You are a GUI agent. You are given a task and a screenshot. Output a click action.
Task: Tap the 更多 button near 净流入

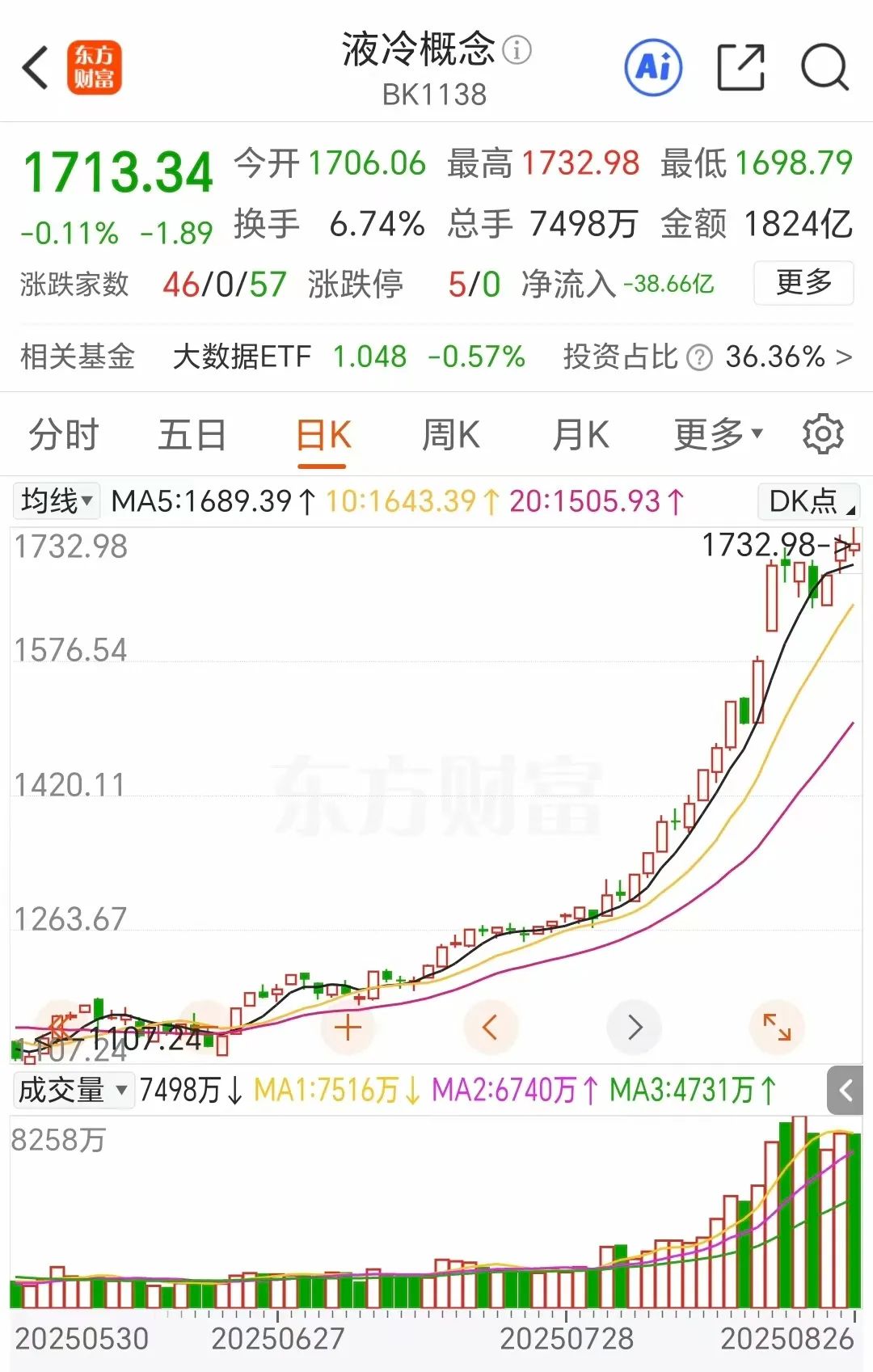(803, 284)
